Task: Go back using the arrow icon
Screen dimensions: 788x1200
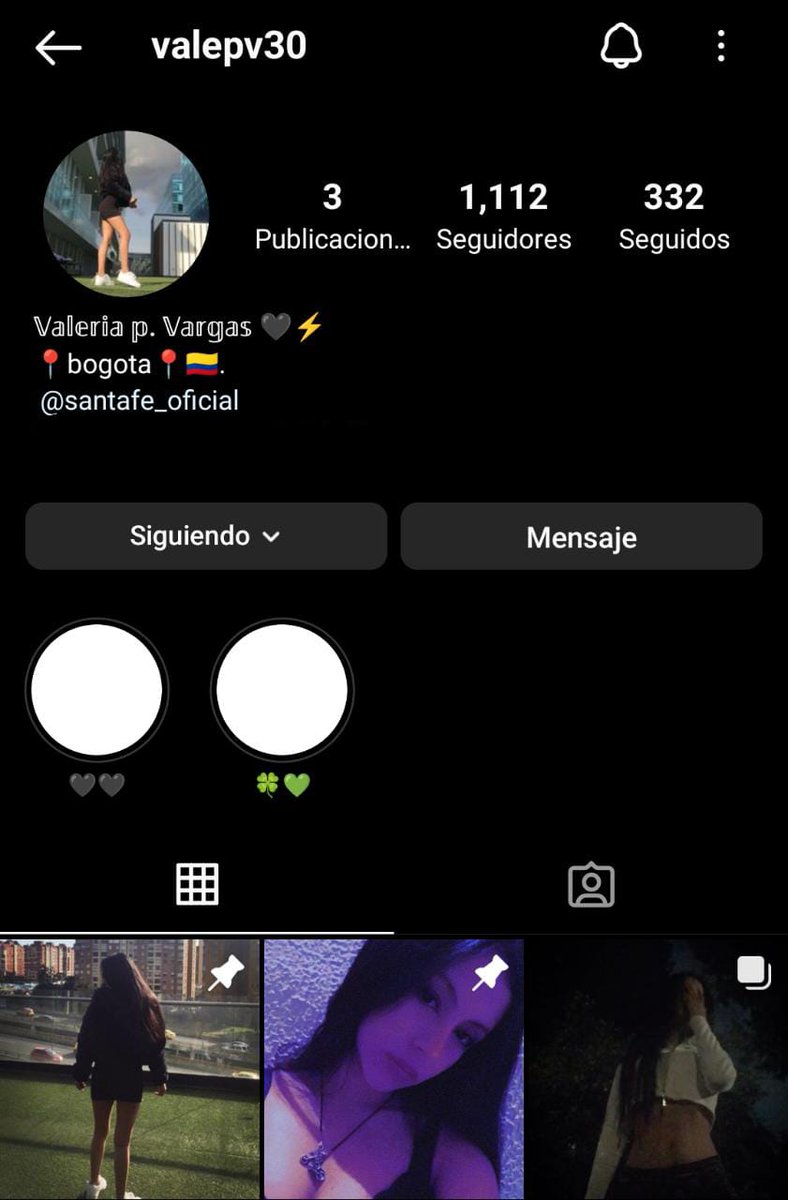Action: click(58, 47)
